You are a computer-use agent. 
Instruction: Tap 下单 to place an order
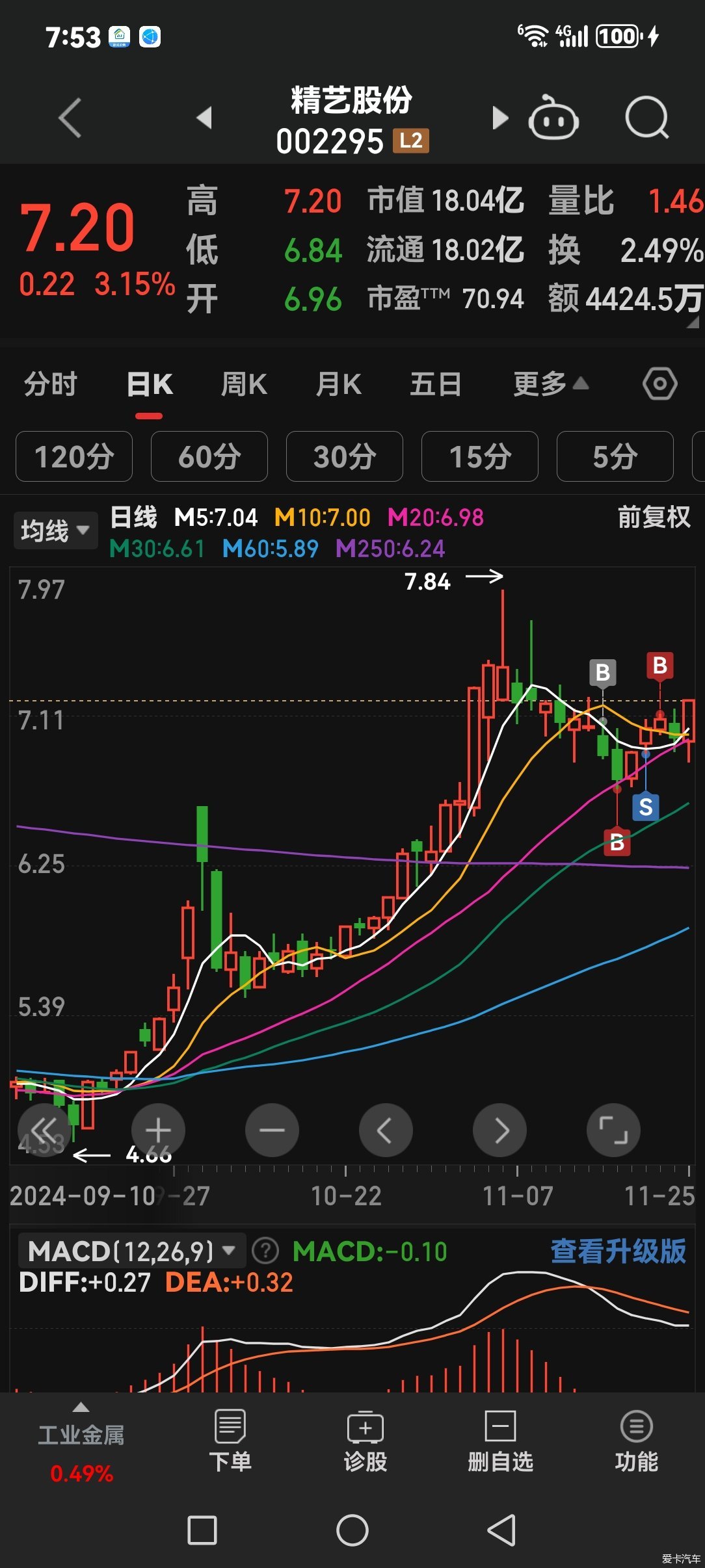[230, 1441]
